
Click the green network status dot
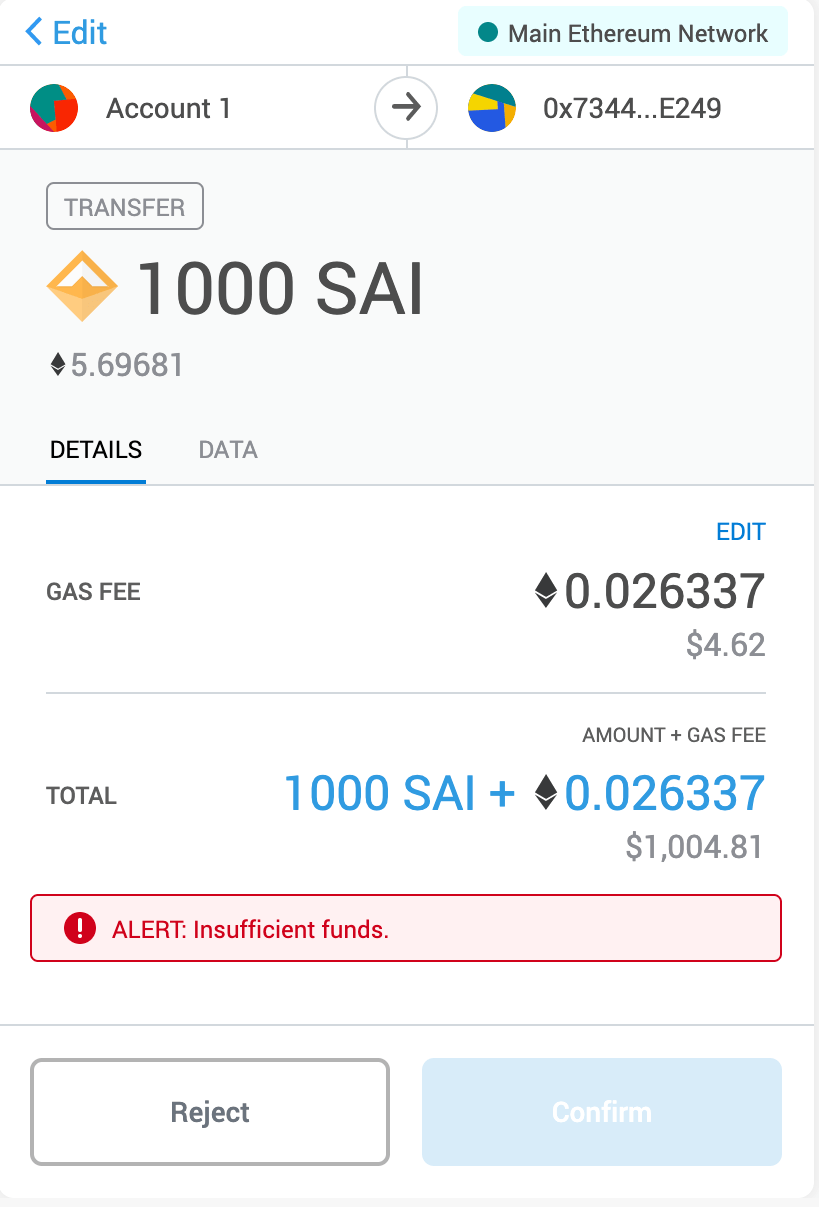[x=487, y=31]
